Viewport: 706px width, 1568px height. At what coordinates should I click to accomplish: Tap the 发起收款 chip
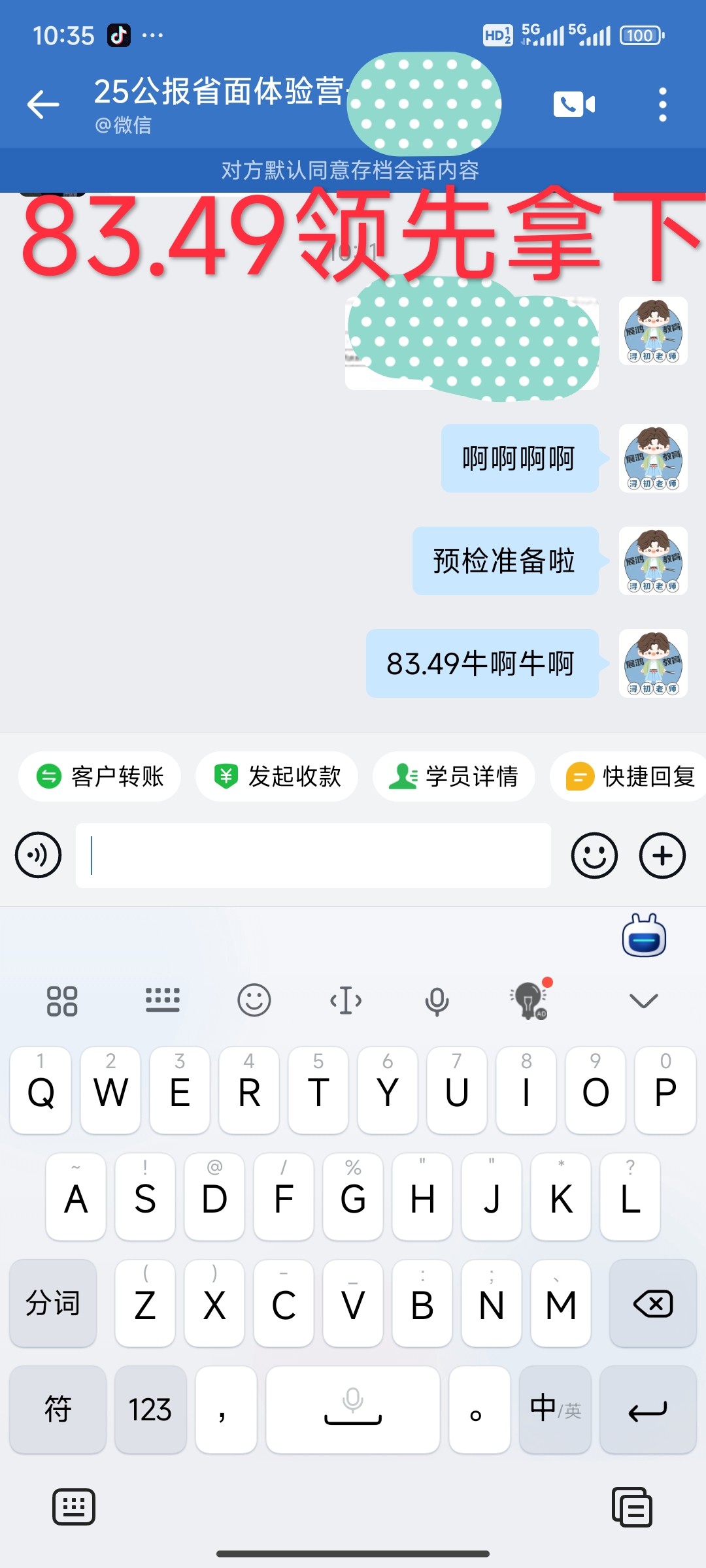pos(277,776)
